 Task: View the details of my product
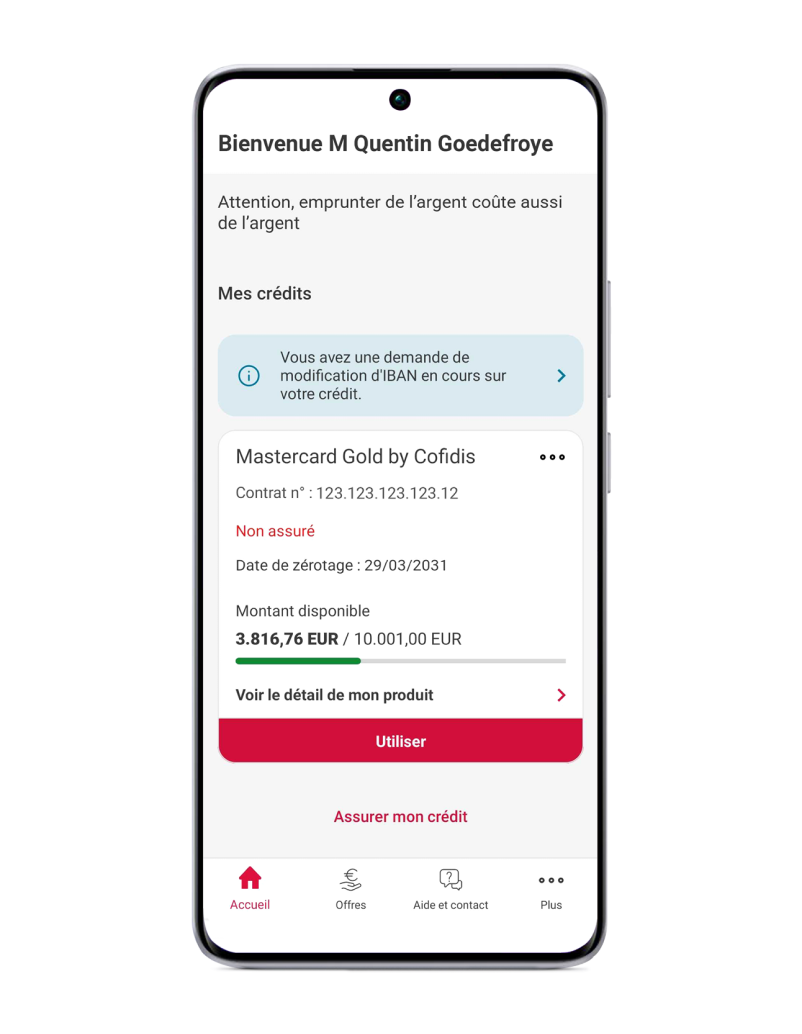[400, 695]
